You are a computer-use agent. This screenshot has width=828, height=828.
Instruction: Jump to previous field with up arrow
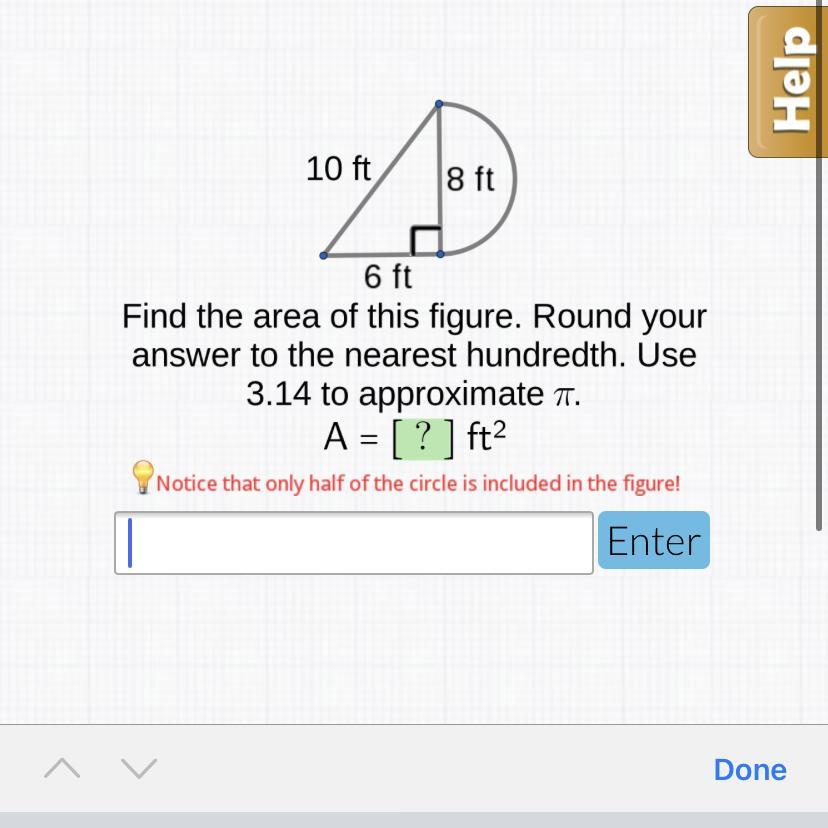(x=62, y=769)
